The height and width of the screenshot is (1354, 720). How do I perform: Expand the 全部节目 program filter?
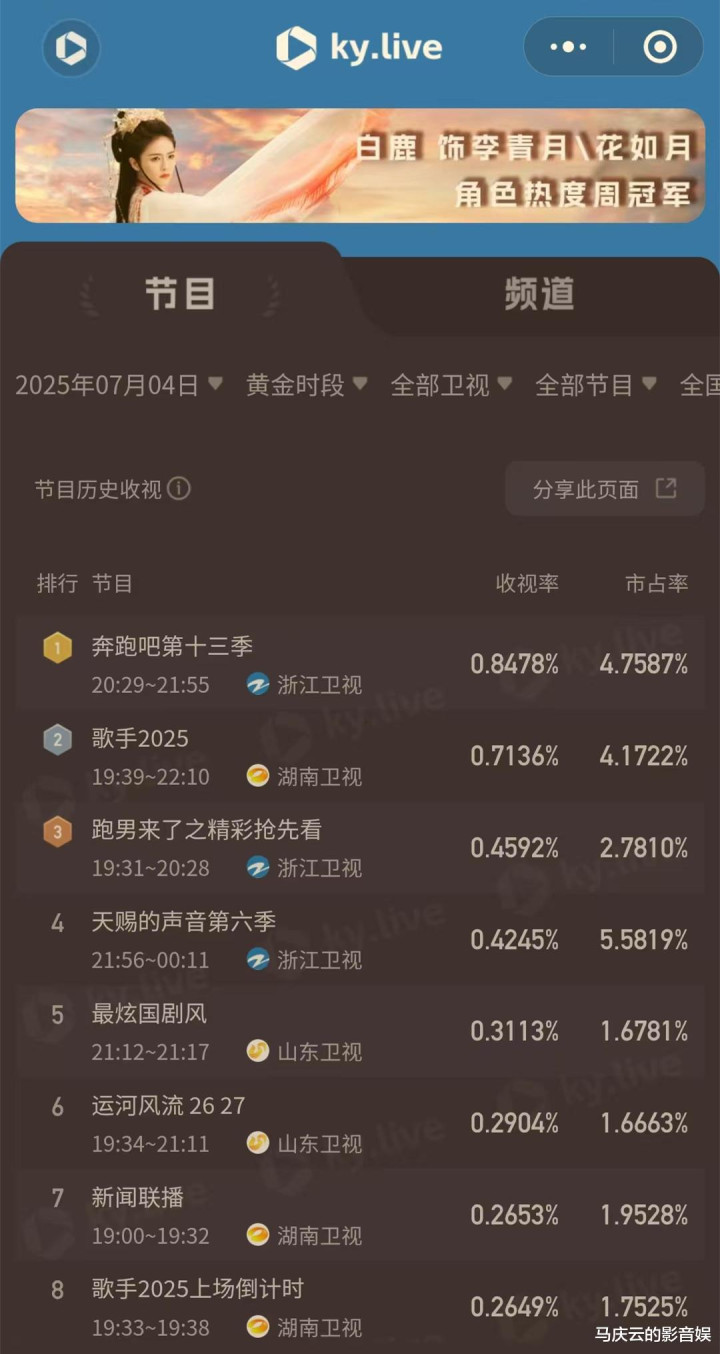pos(595,385)
